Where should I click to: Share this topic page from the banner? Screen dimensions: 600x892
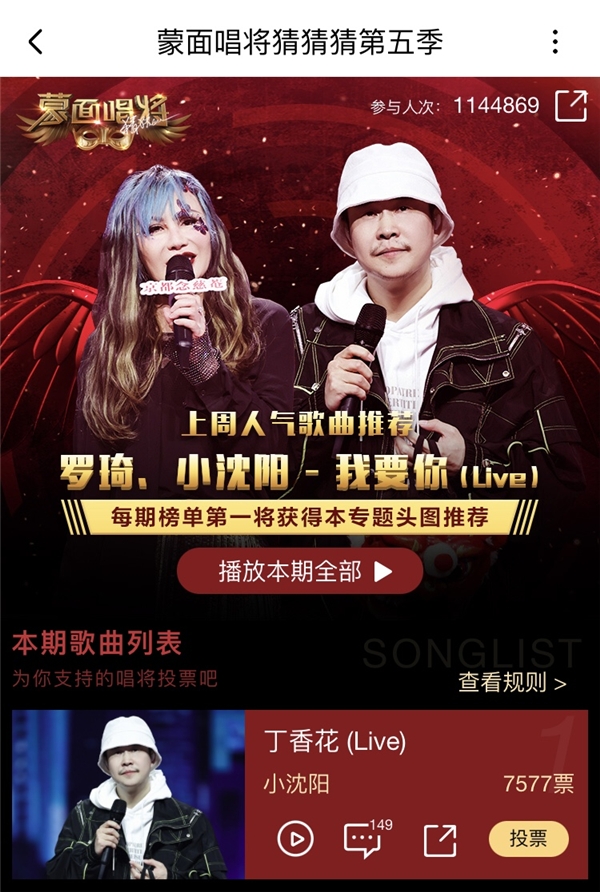coord(571,106)
